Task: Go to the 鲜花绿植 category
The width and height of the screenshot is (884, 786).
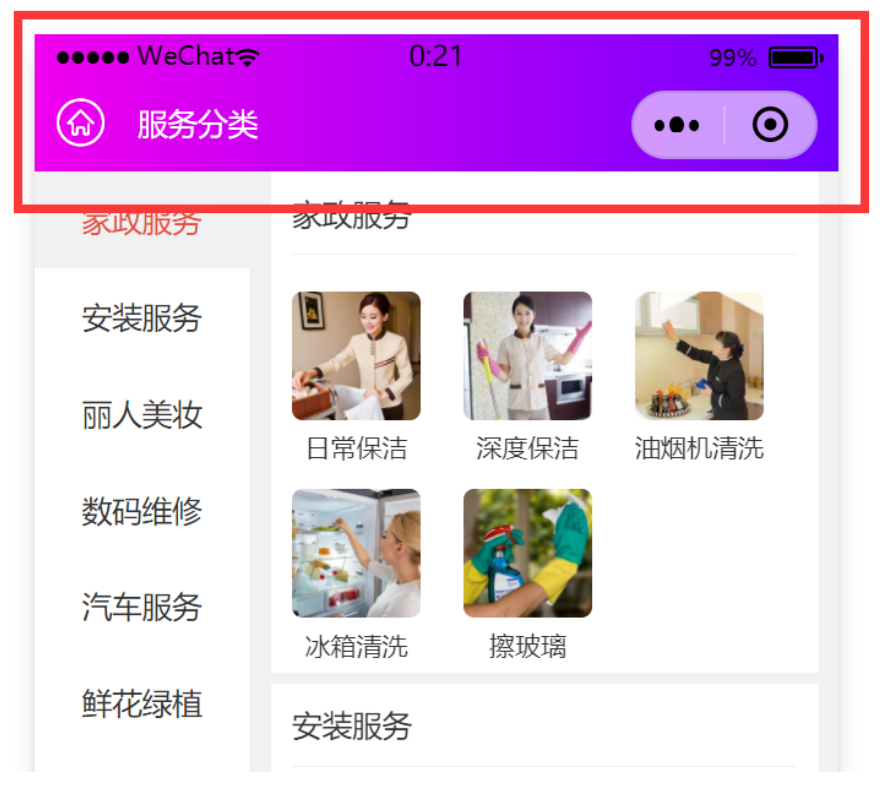Action: pos(142,703)
